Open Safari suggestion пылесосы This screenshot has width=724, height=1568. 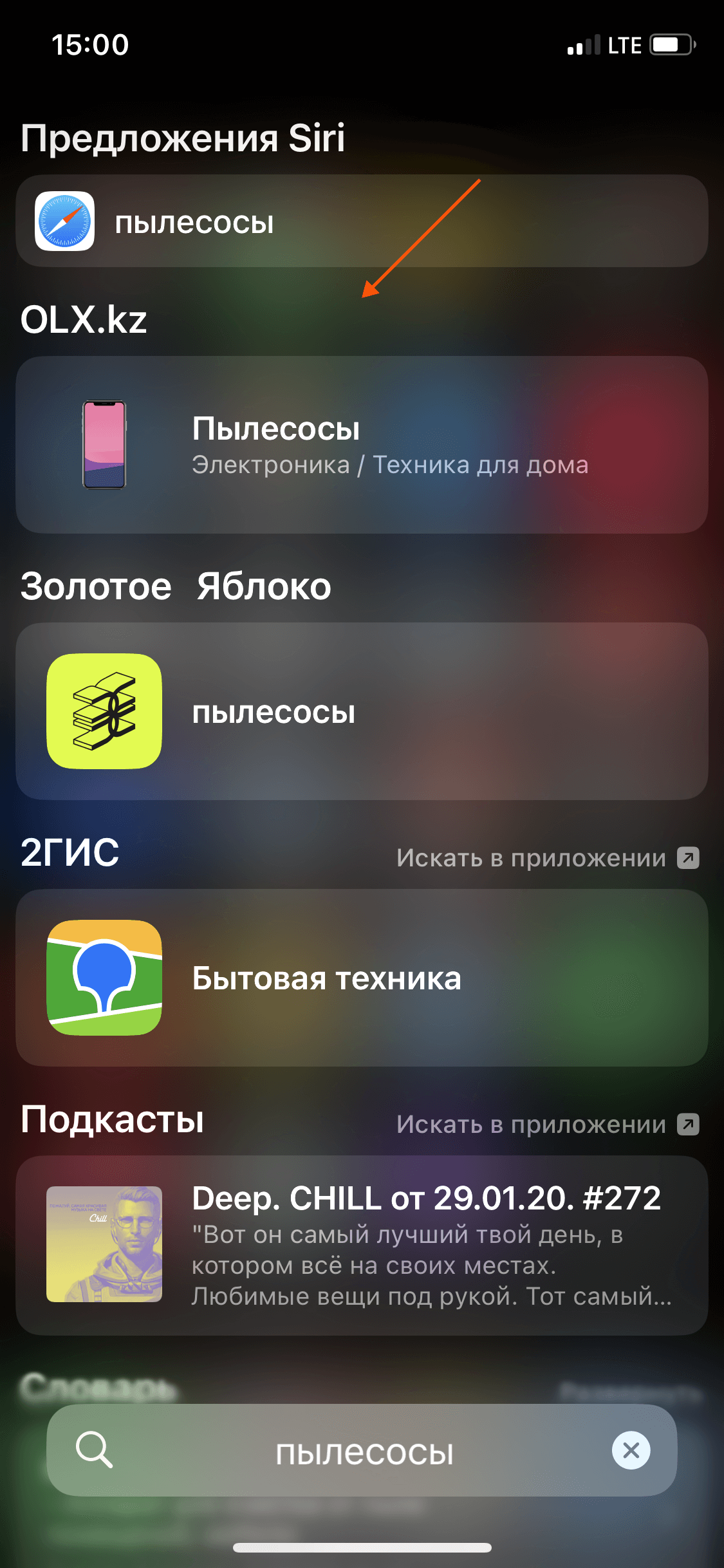pos(362,221)
